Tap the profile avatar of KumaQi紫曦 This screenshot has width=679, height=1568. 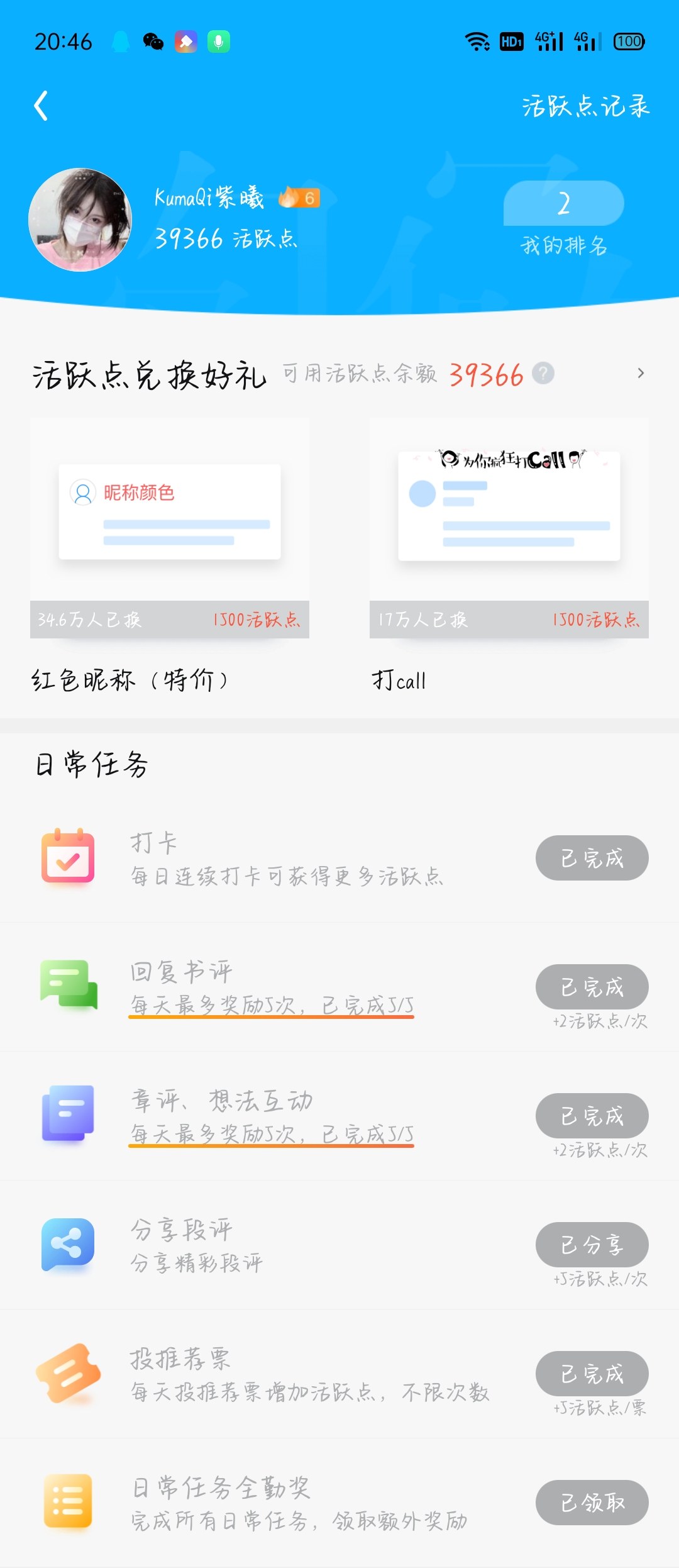(80, 220)
